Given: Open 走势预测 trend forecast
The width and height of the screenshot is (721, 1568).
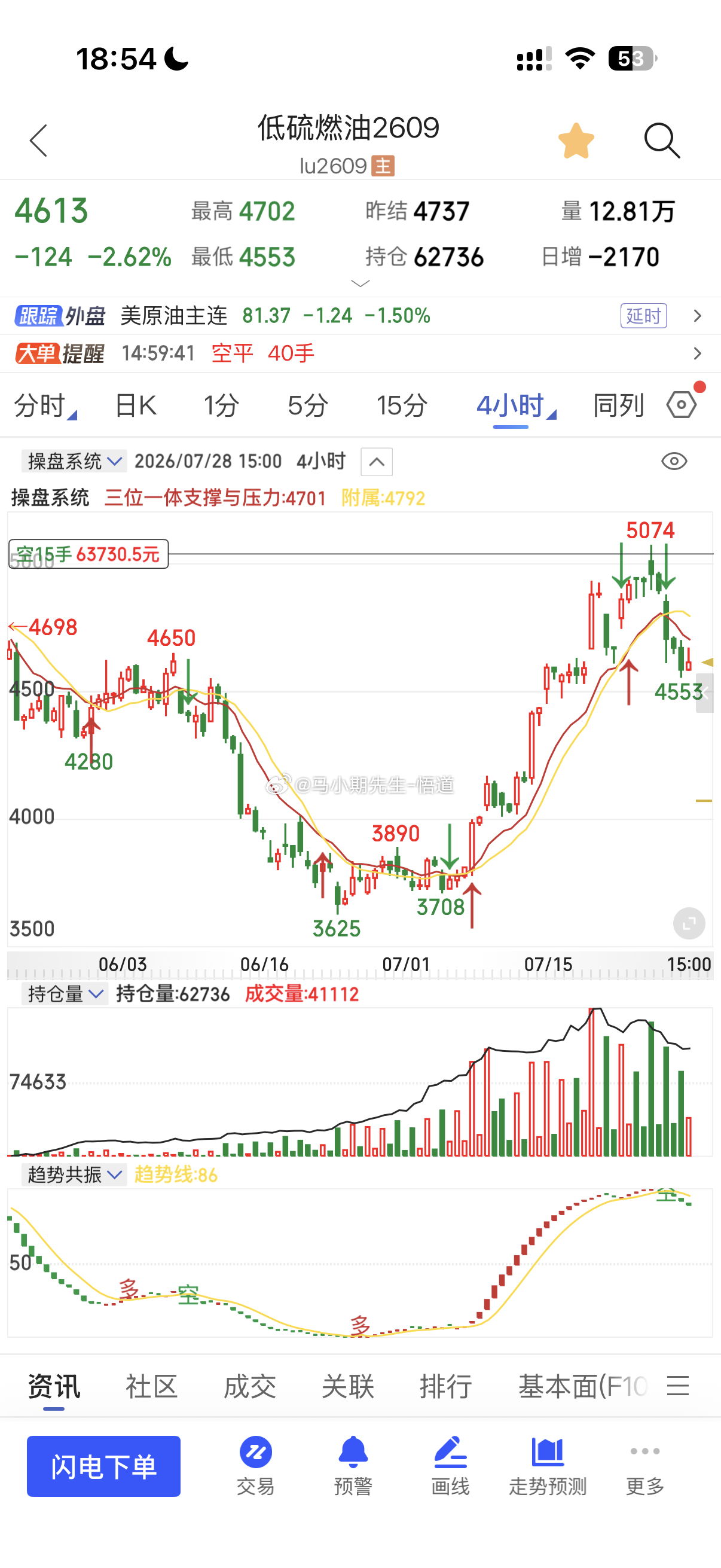Looking at the screenshot, I should click(x=548, y=1466).
